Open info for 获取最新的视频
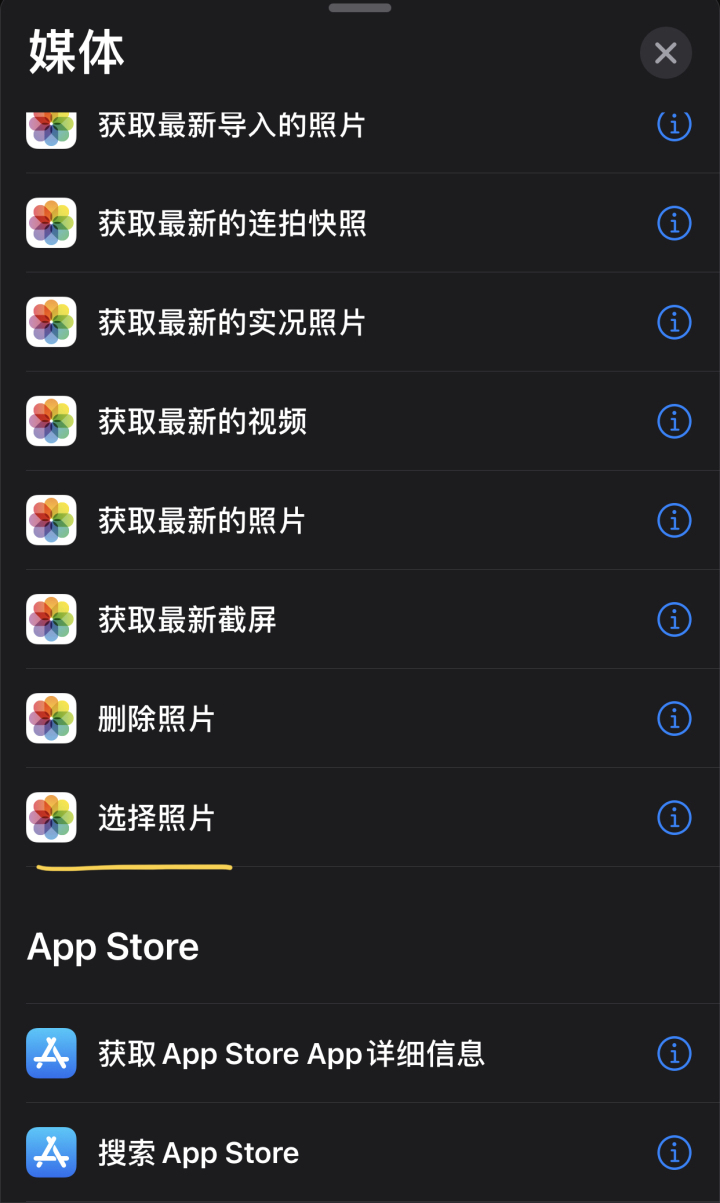 click(x=674, y=421)
